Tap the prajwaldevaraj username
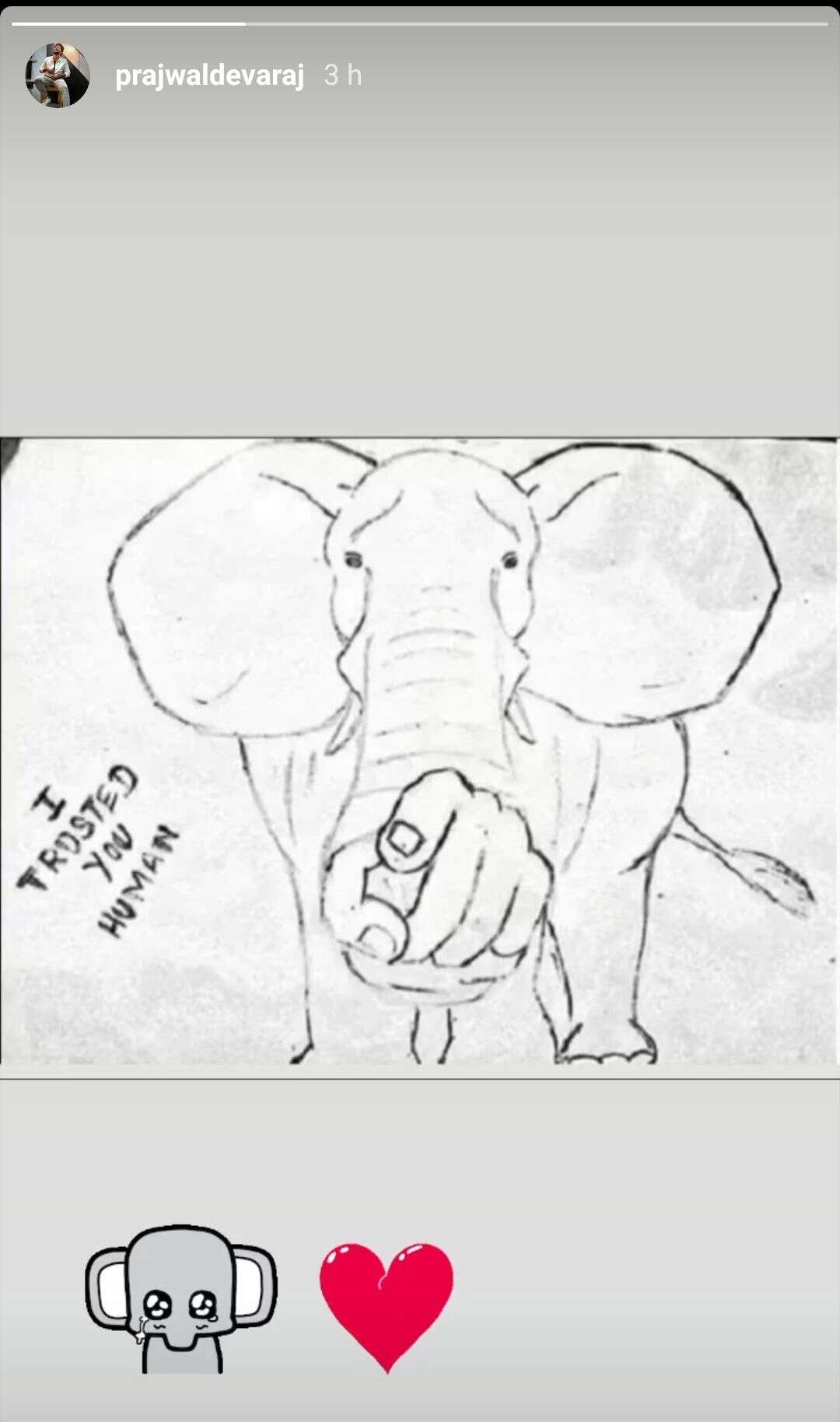Screen dimensions: 840x1422 [x=209, y=76]
